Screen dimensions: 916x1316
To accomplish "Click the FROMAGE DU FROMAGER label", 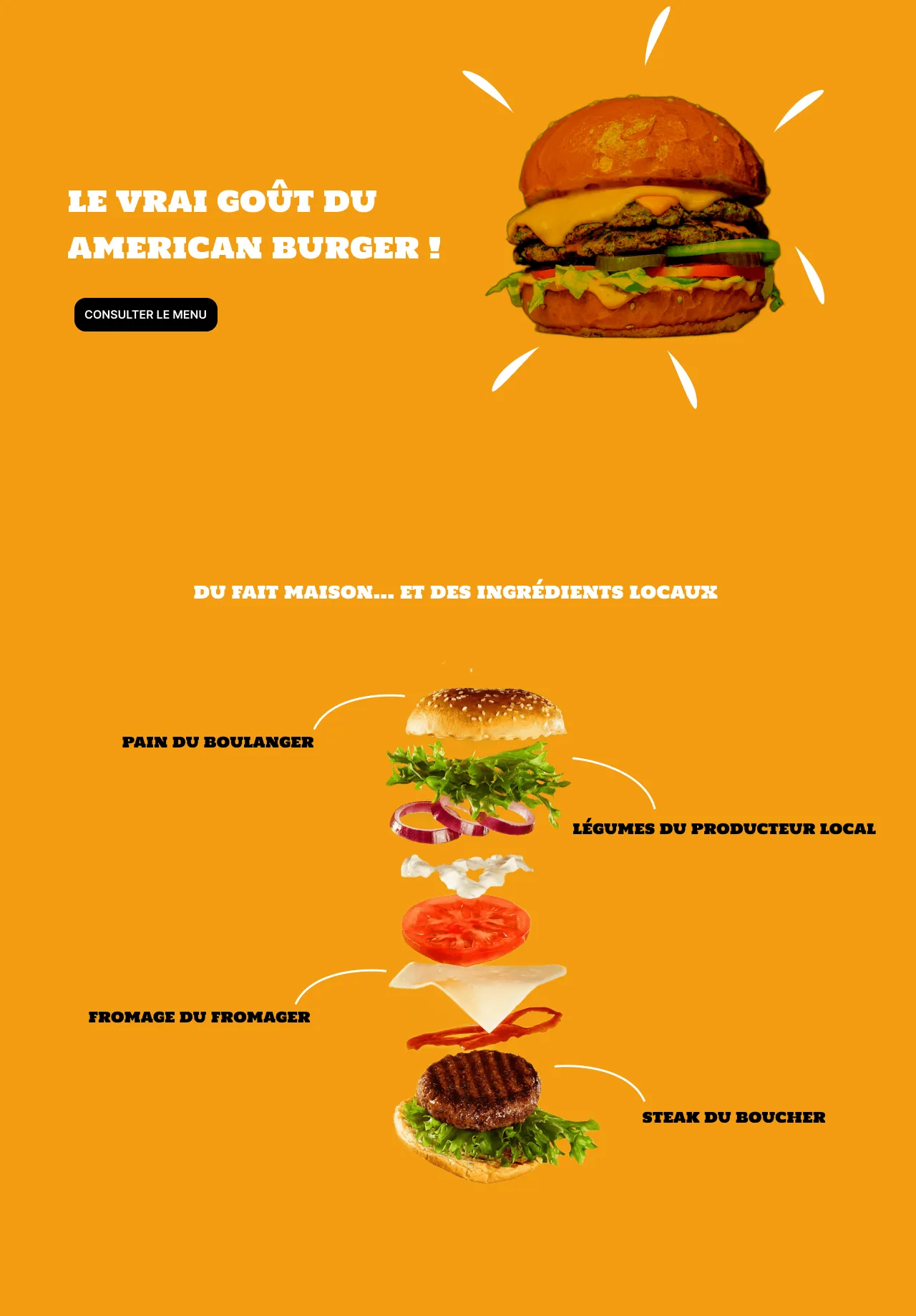I will 199,1016.
